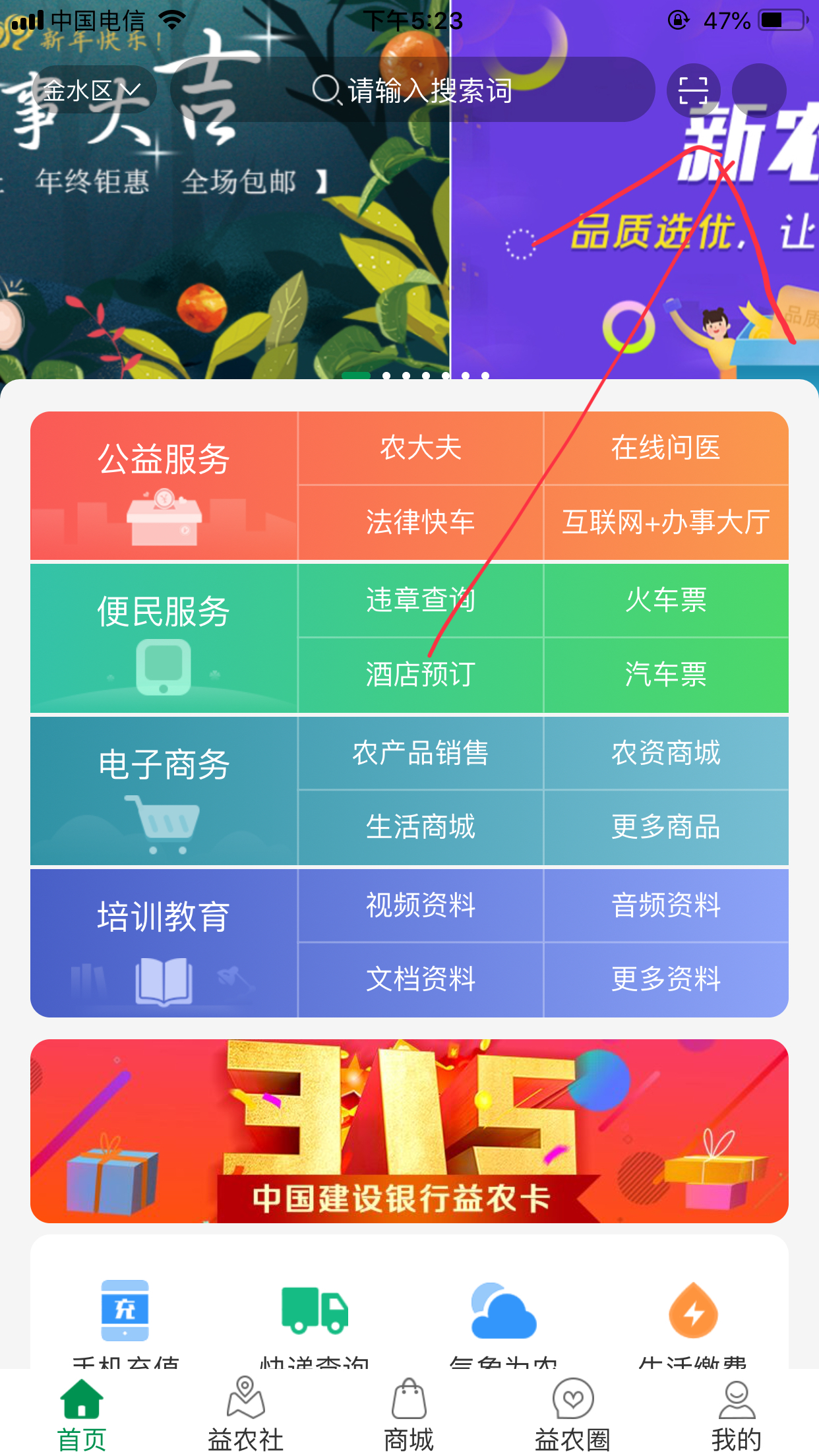The width and height of the screenshot is (819, 1456).
Task: Open the scan code icon
Action: tap(692, 90)
